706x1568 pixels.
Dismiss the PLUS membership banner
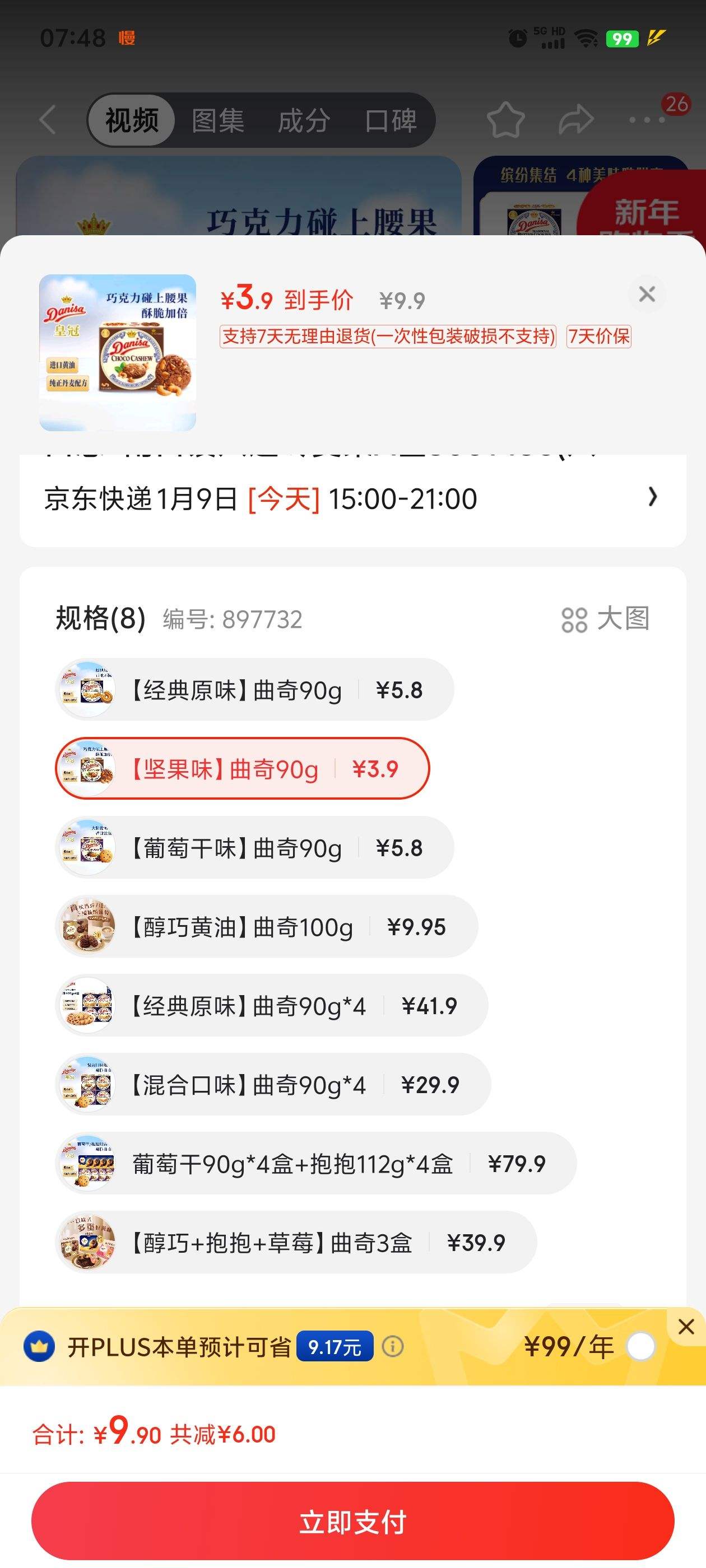pyautogui.click(x=686, y=1326)
